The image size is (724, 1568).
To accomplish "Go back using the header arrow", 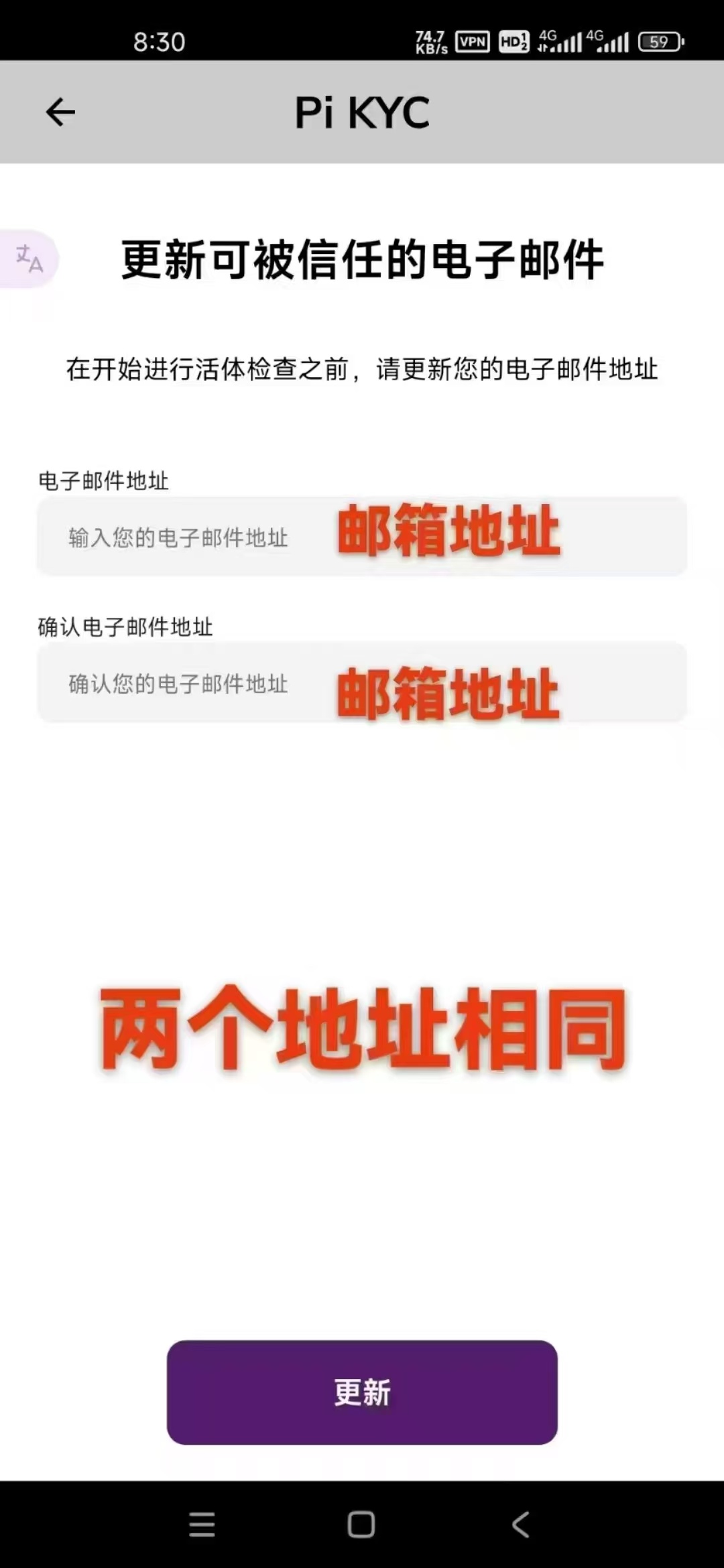I will tap(60, 112).
